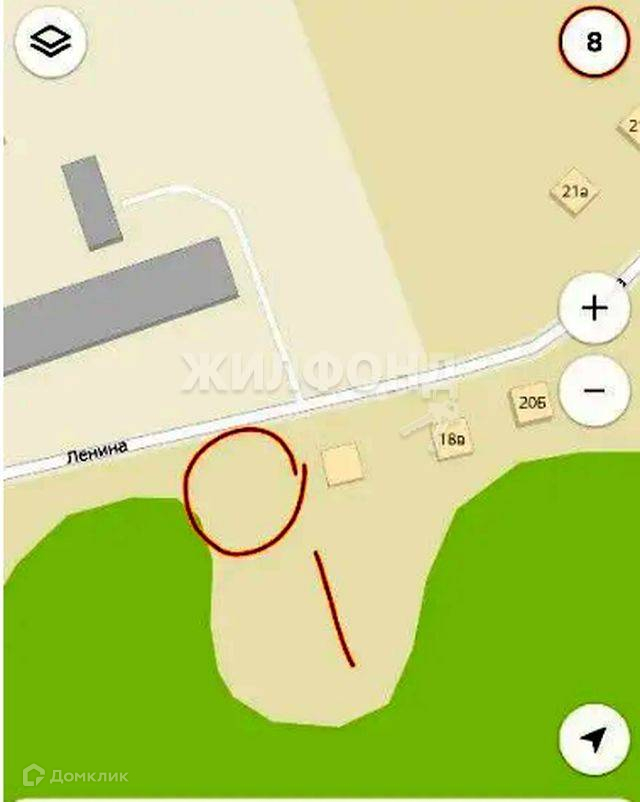Select building 18в on the map

pos(452,439)
